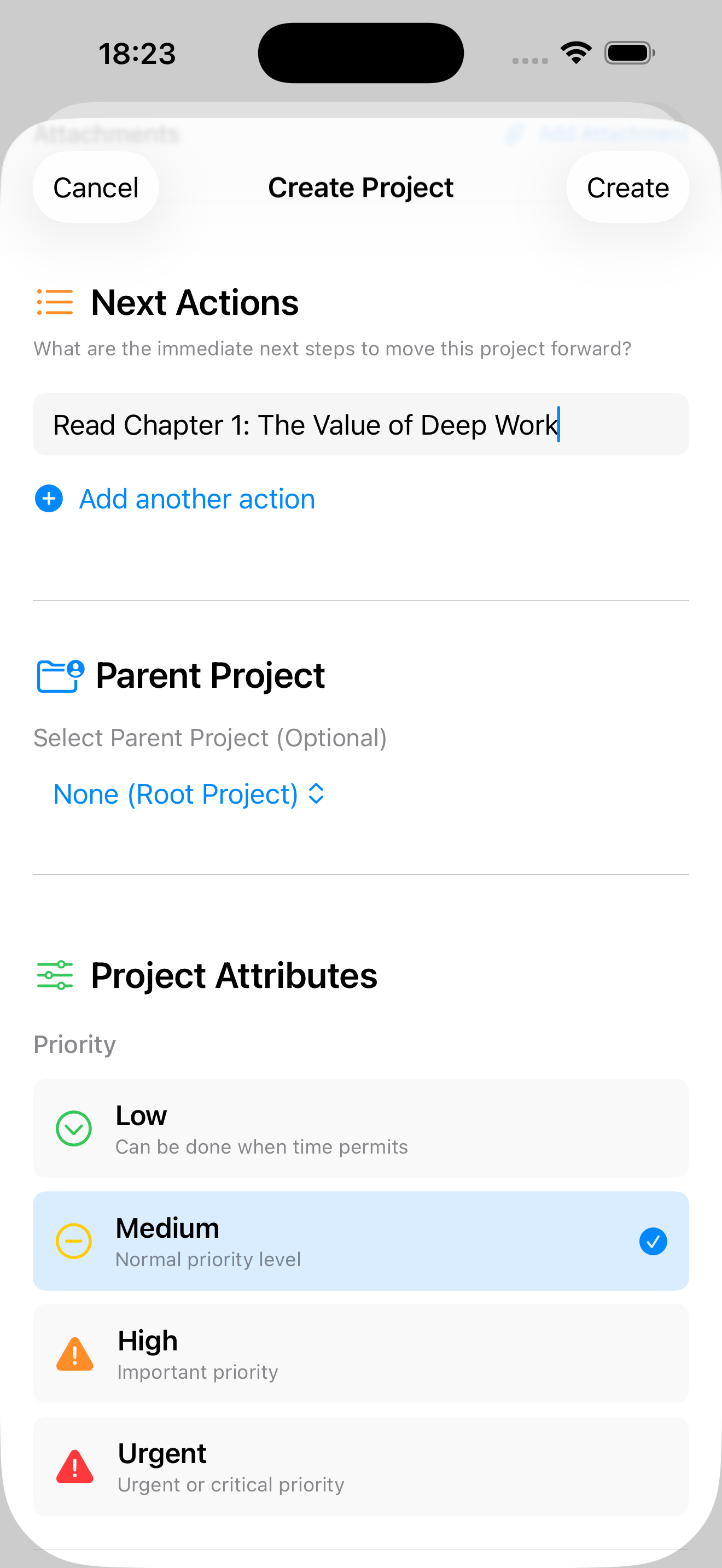Select the High priority option
722x1568 pixels.
[361, 1353]
